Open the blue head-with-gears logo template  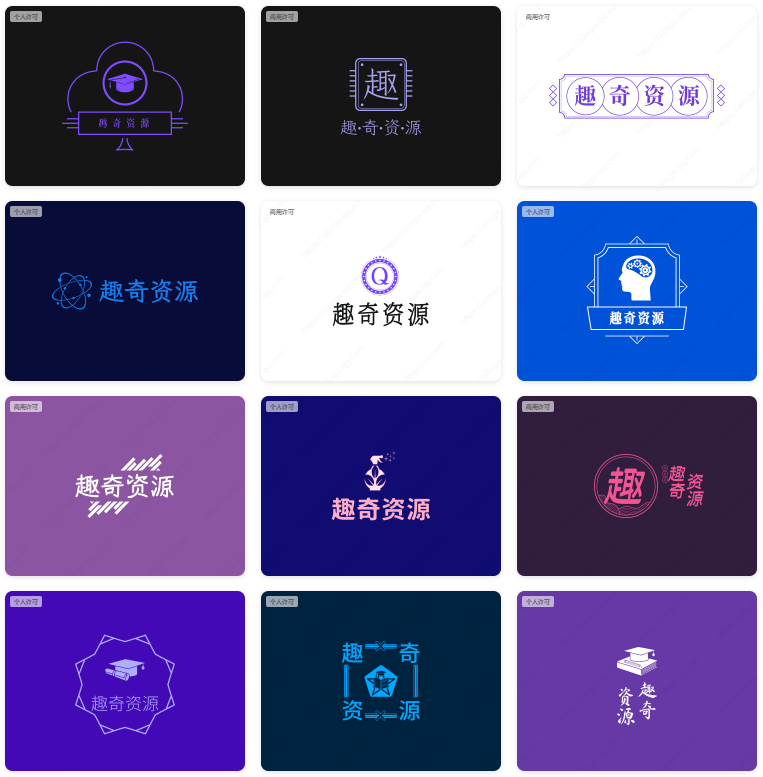(637, 291)
